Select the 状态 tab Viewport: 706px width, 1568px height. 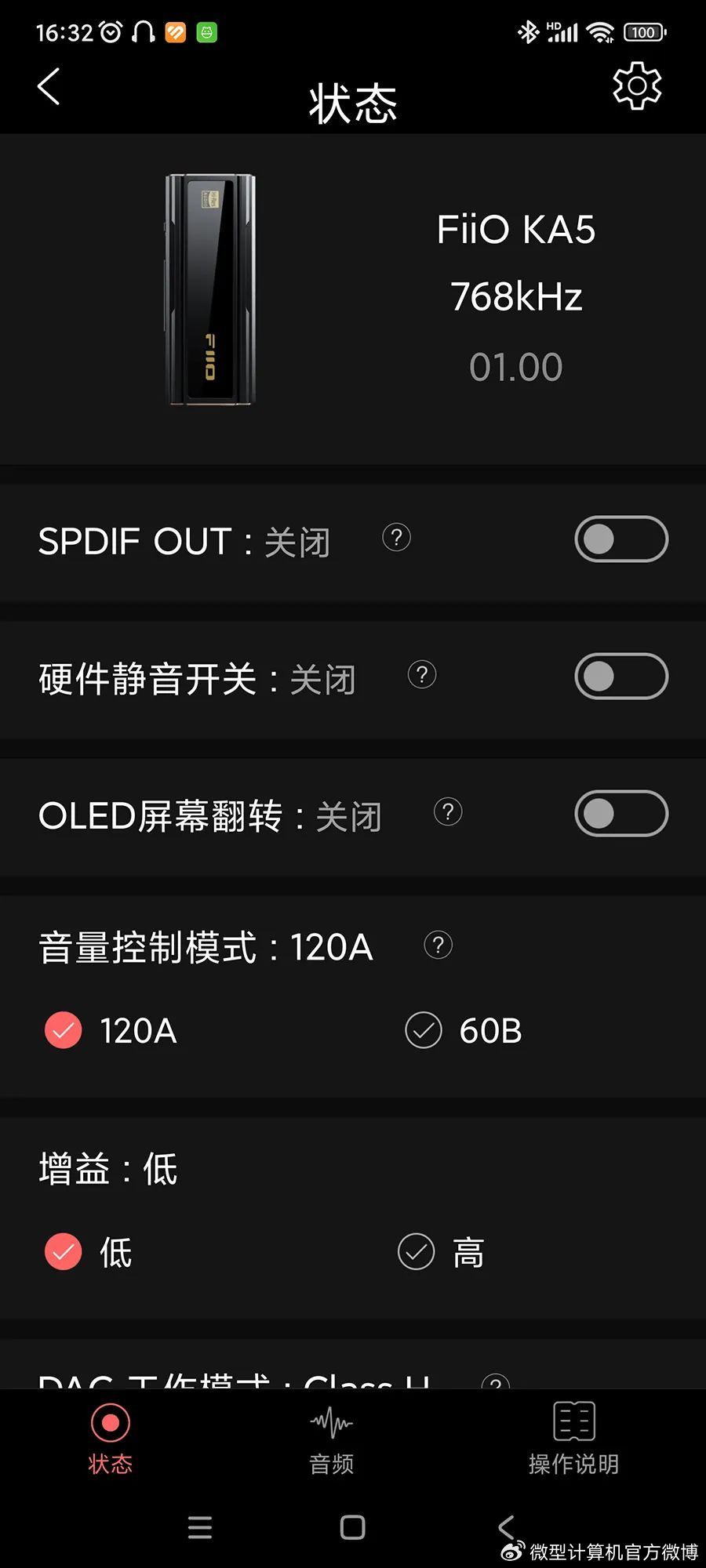(x=110, y=1439)
